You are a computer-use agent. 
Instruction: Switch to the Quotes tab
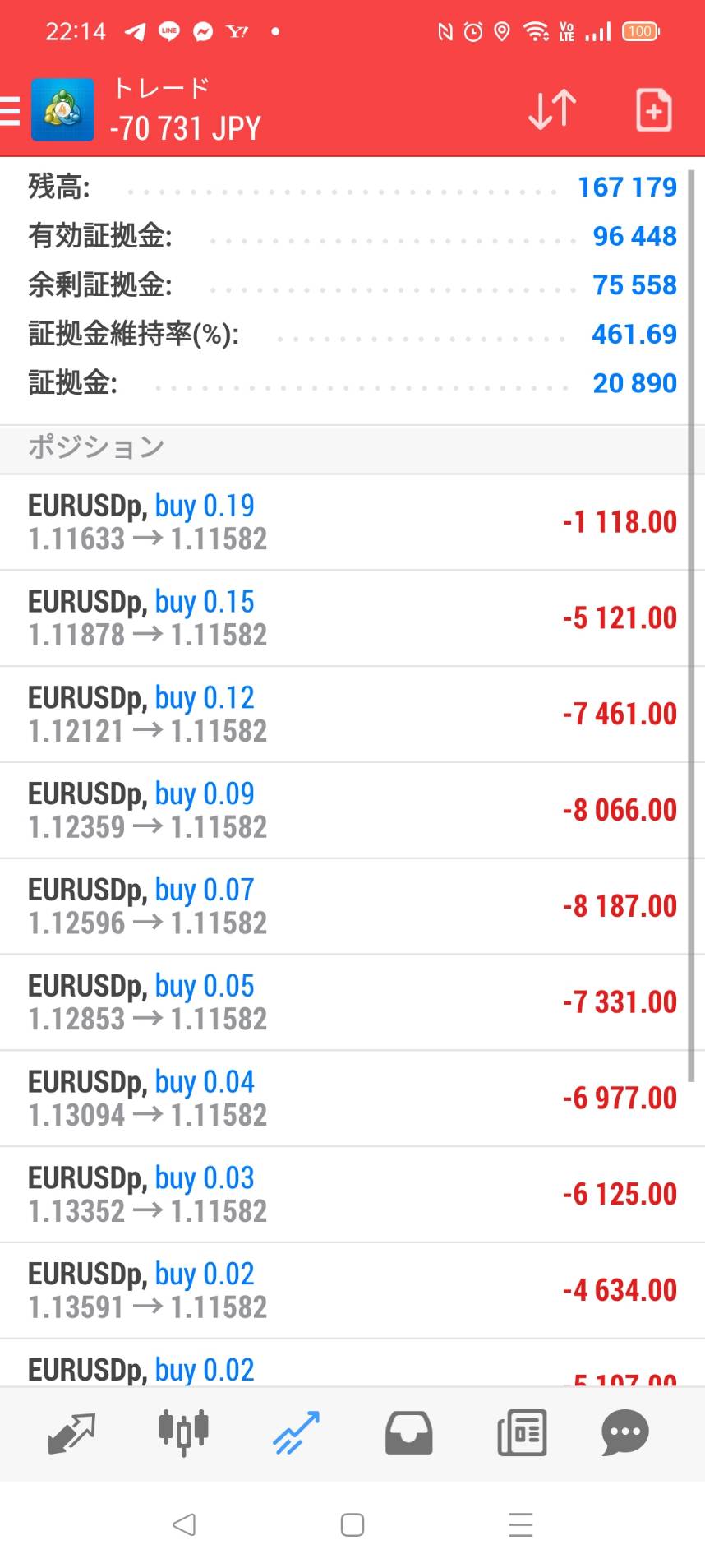pyautogui.click(x=71, y=1433)
